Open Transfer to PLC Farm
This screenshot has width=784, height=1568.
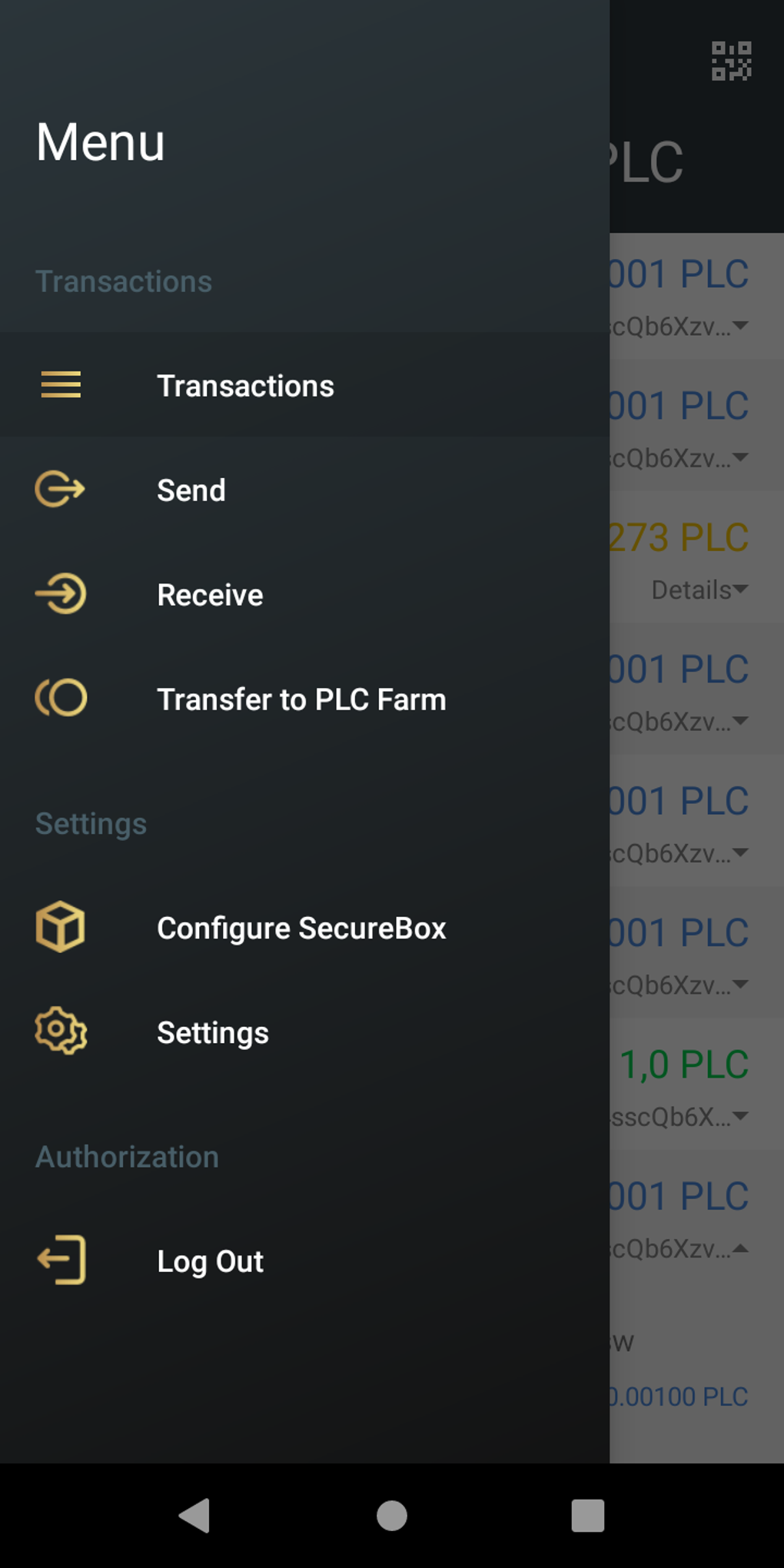(301, 699)
